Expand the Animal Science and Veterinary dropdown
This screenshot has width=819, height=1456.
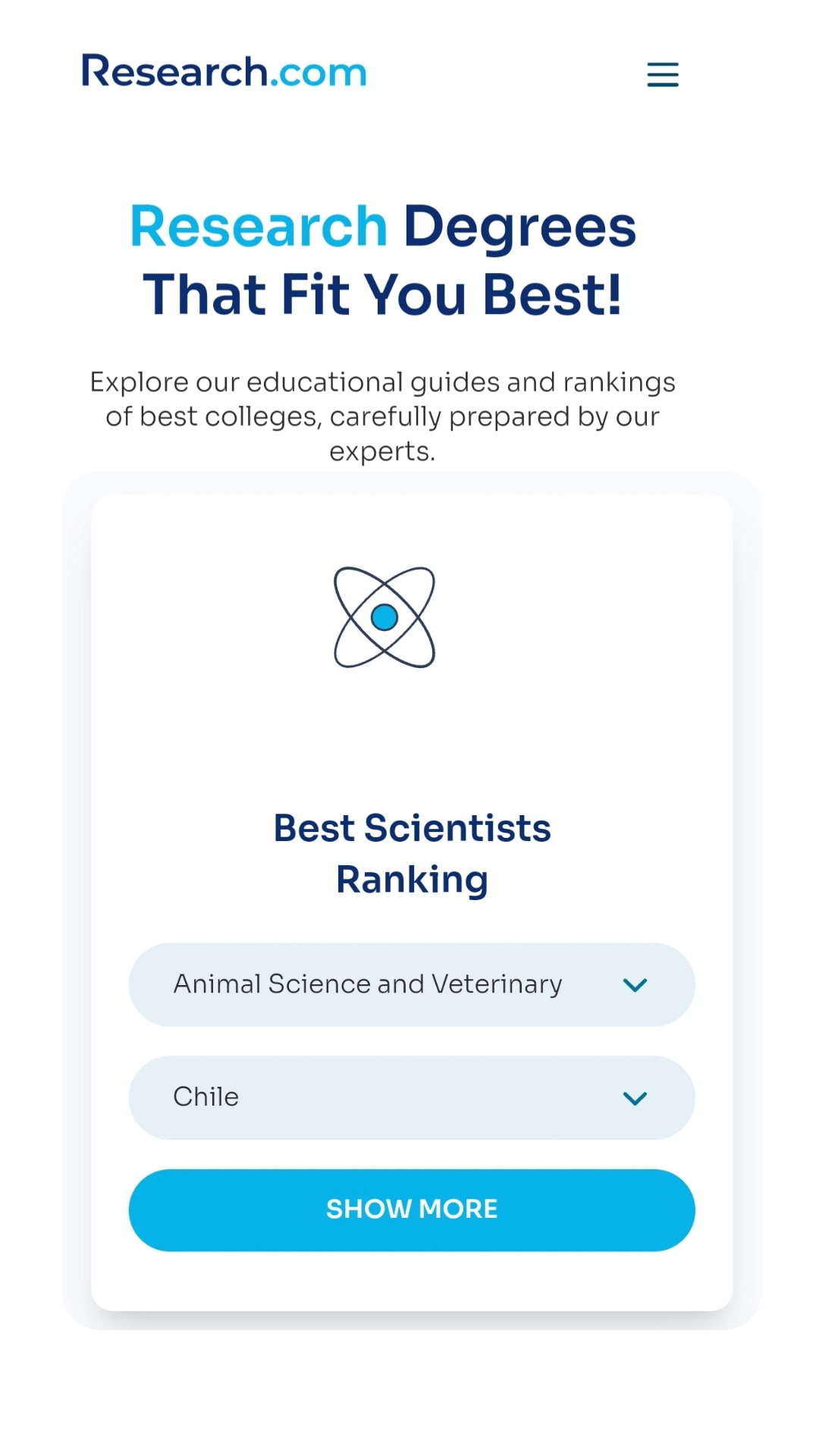coord(412,984)
